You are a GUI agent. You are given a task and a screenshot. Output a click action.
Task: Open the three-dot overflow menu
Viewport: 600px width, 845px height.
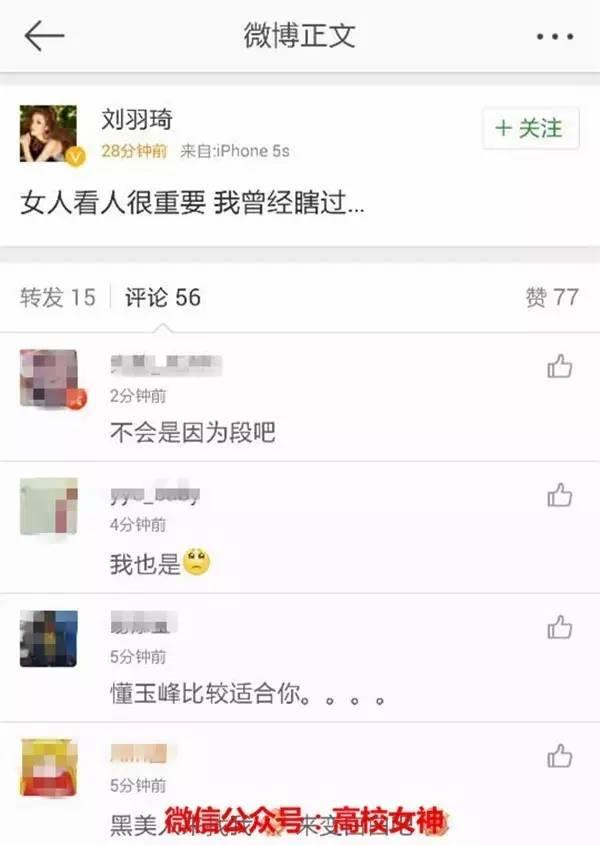click(x=554, y=37)
